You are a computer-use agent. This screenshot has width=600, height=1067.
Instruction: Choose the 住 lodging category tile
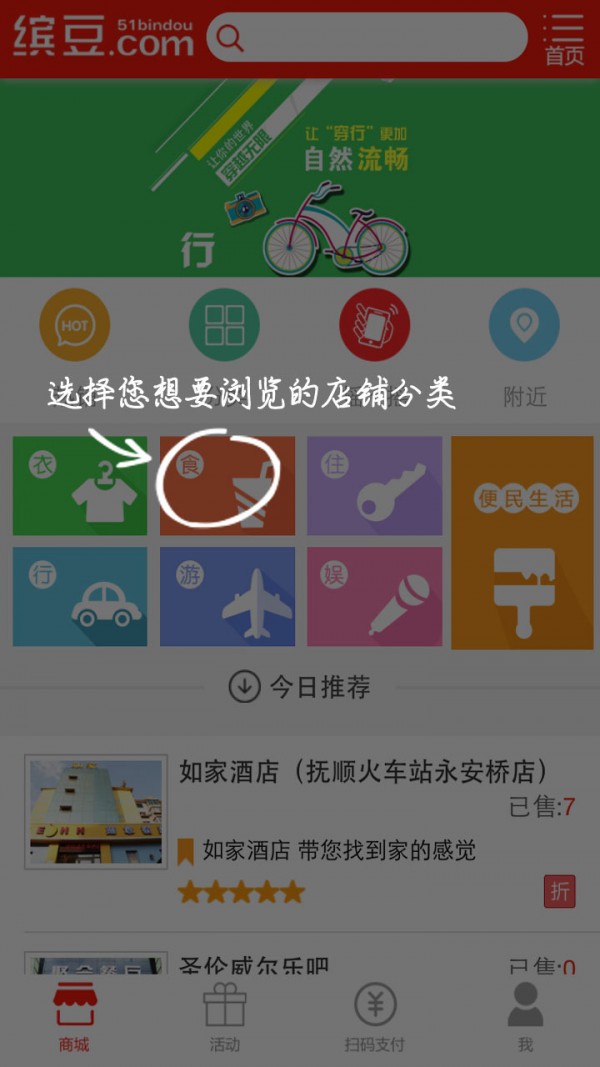point(374,485)
